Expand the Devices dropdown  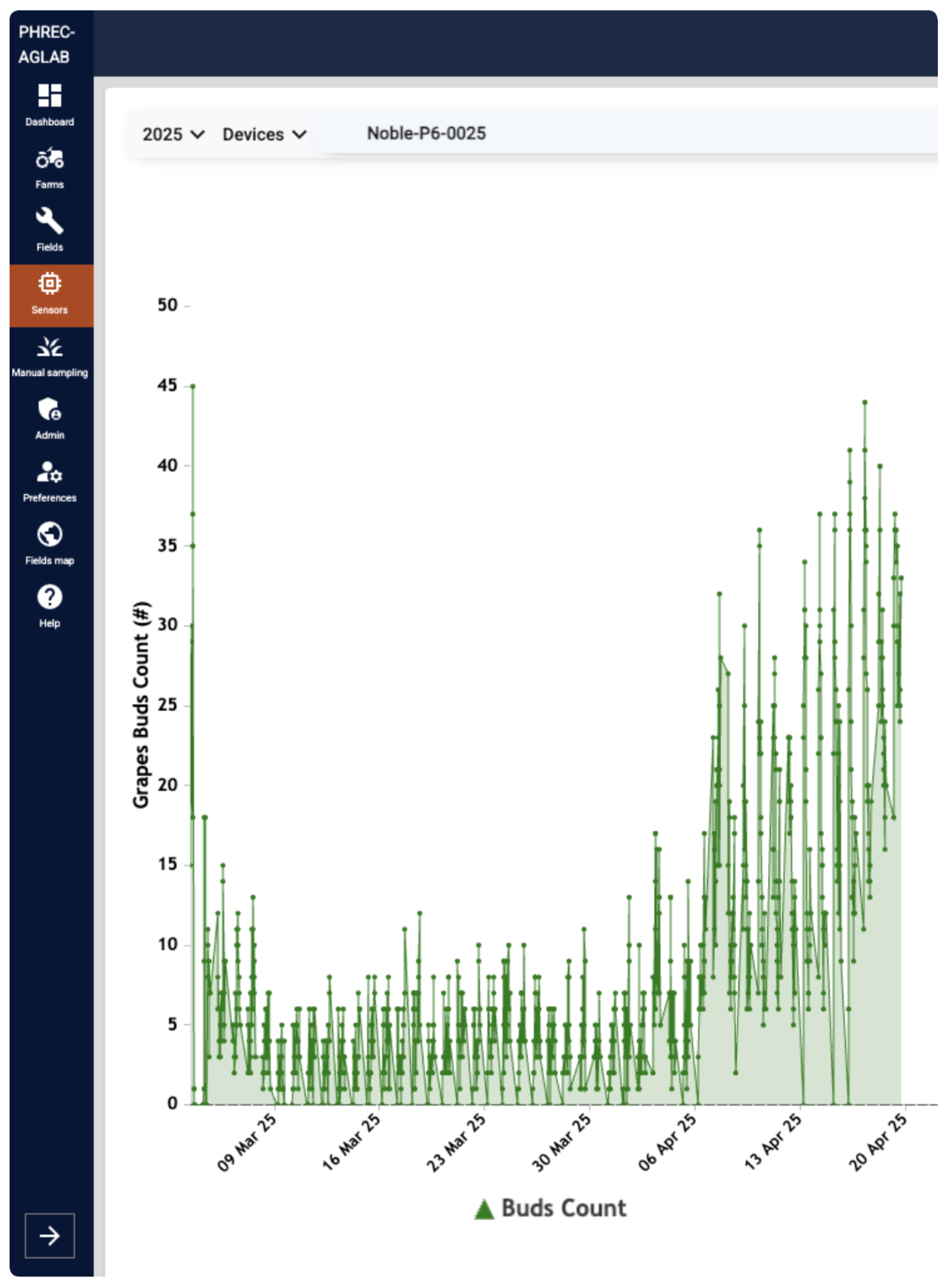coord(264,135)
